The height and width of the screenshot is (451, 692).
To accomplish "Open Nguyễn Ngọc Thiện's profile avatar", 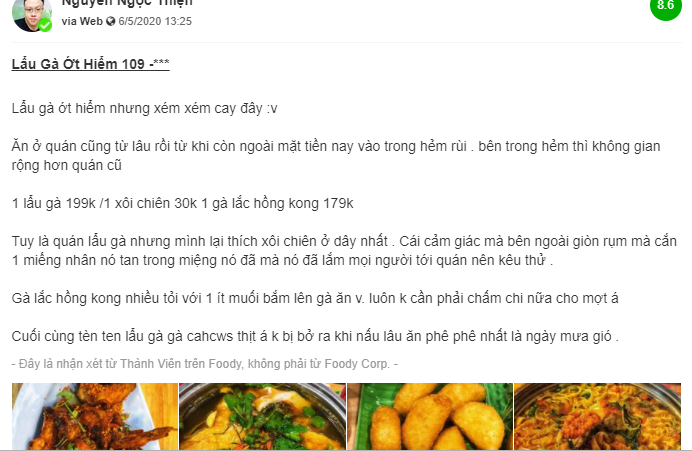I will pyautogui.click(x=32, y=12).
